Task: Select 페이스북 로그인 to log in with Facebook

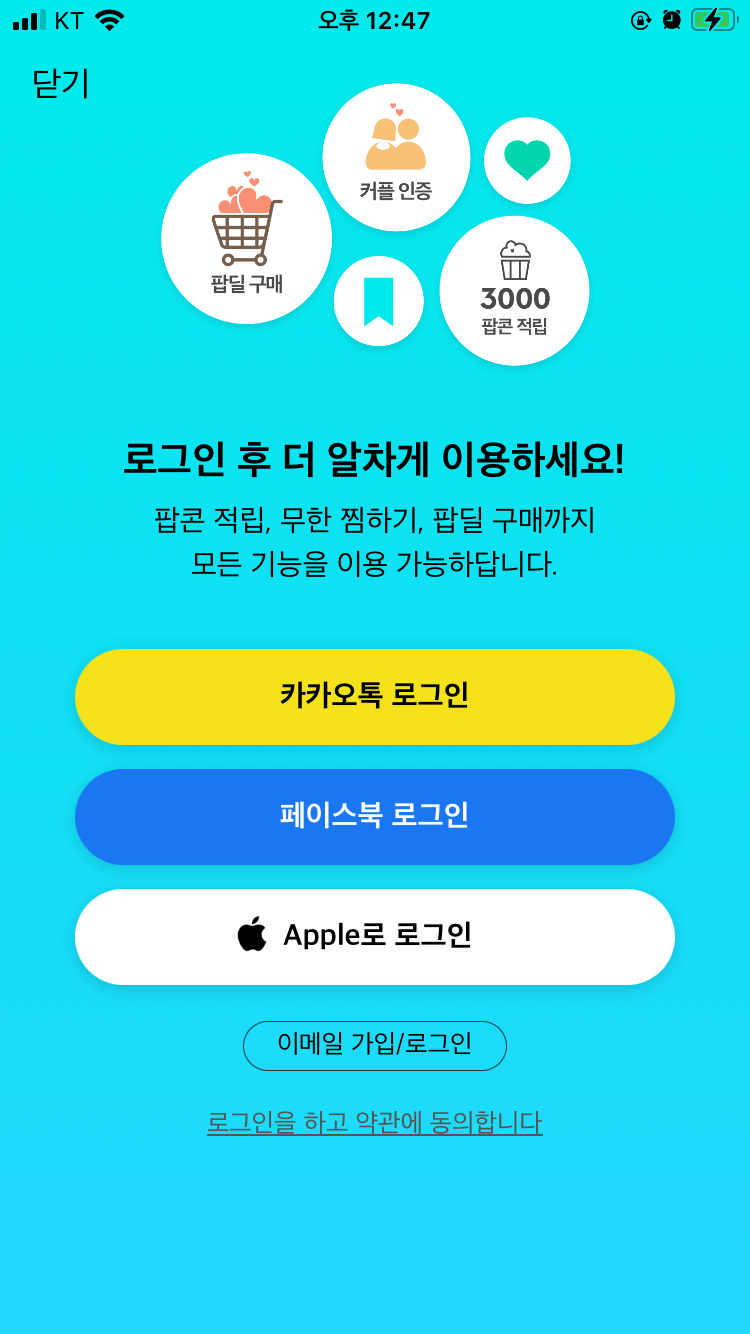Action: 375,816
